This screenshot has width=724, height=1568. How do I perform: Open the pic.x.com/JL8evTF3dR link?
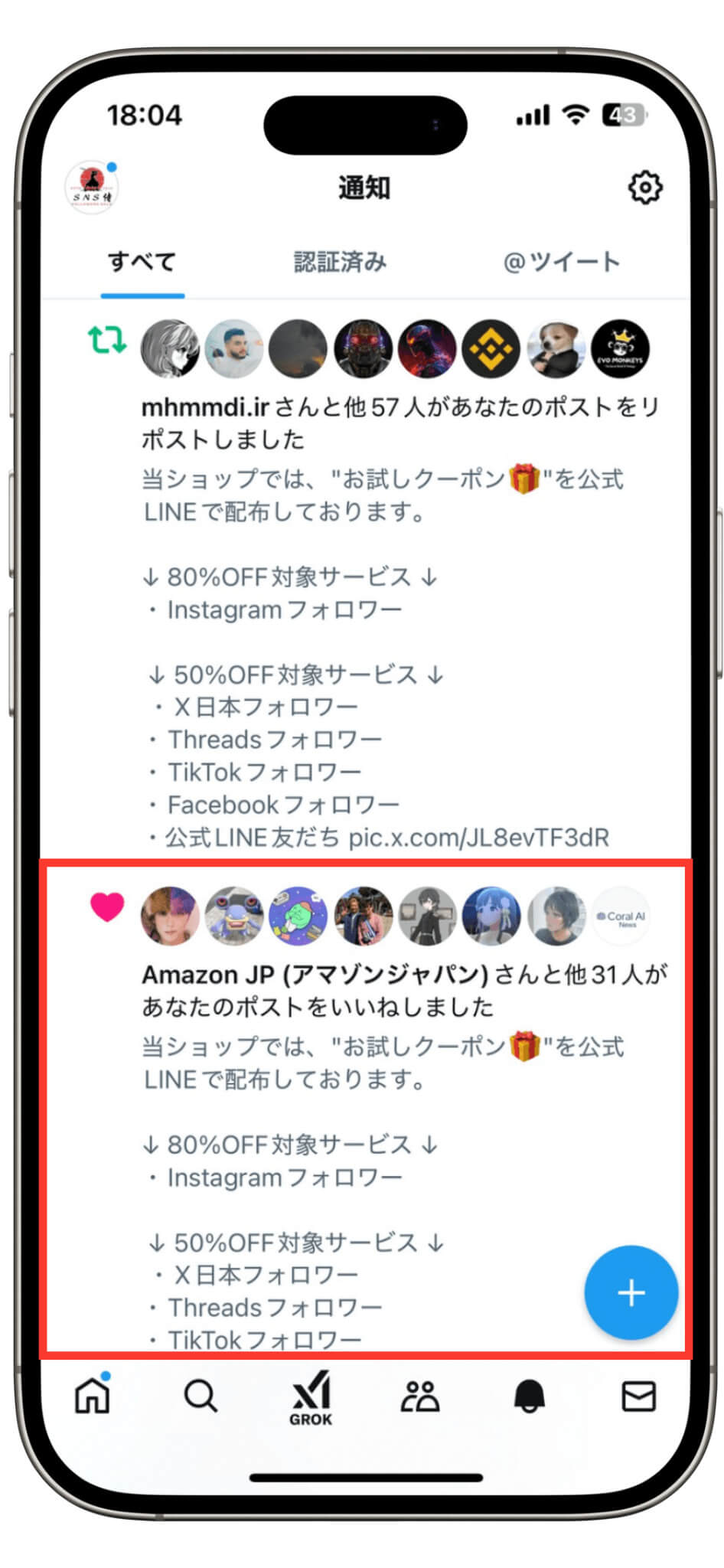pos(478,838)
